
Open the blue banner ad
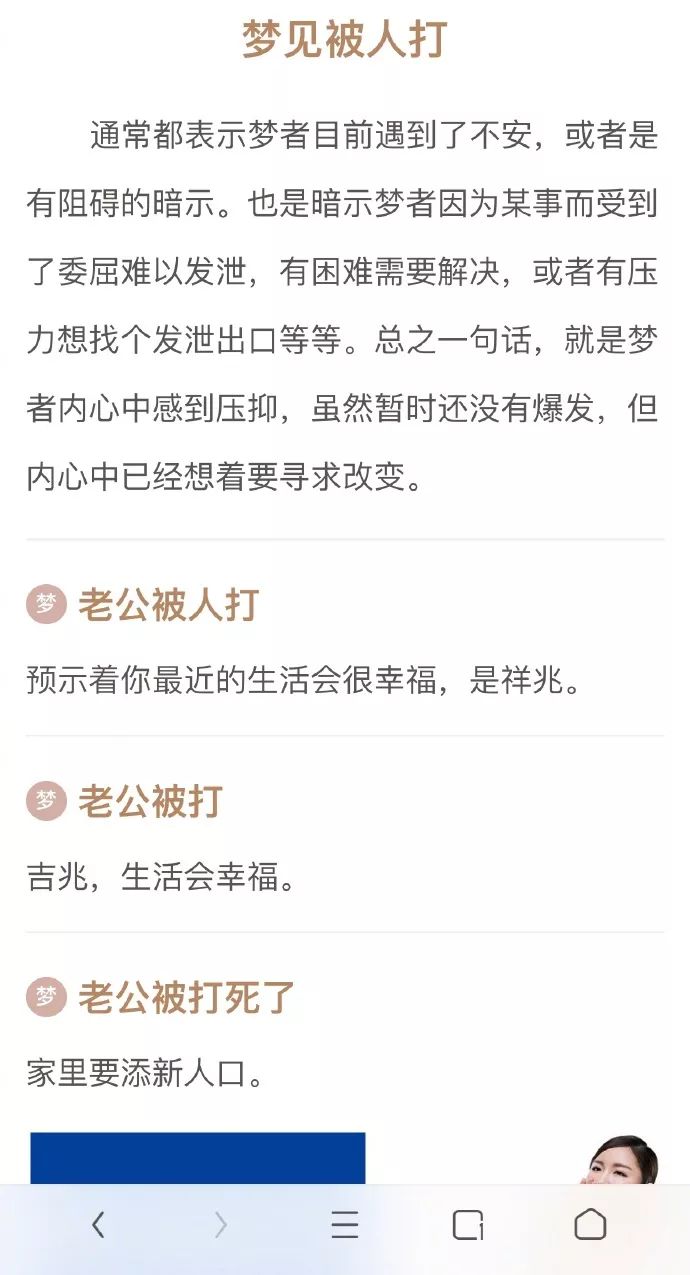click(x=198, y=1158)
